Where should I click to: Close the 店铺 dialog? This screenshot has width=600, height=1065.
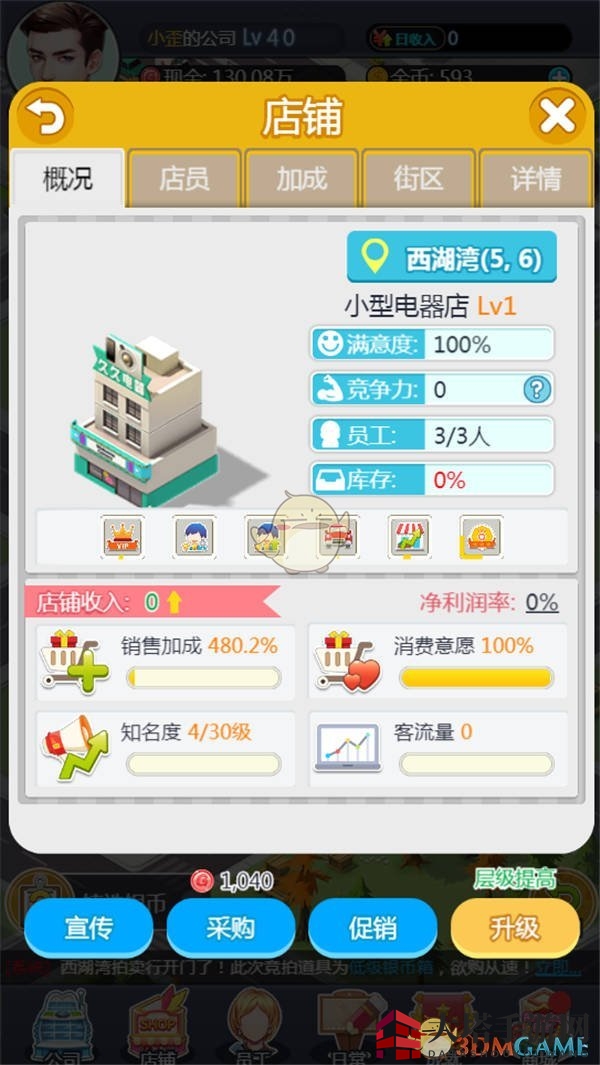[555, 118]
